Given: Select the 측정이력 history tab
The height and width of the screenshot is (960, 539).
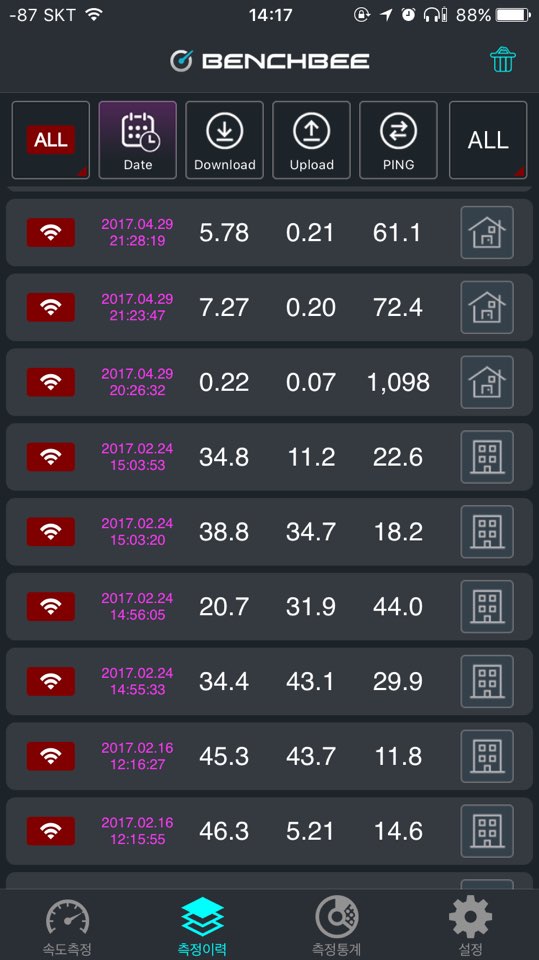Looking at the screenshot, I should tap(202, 926).
